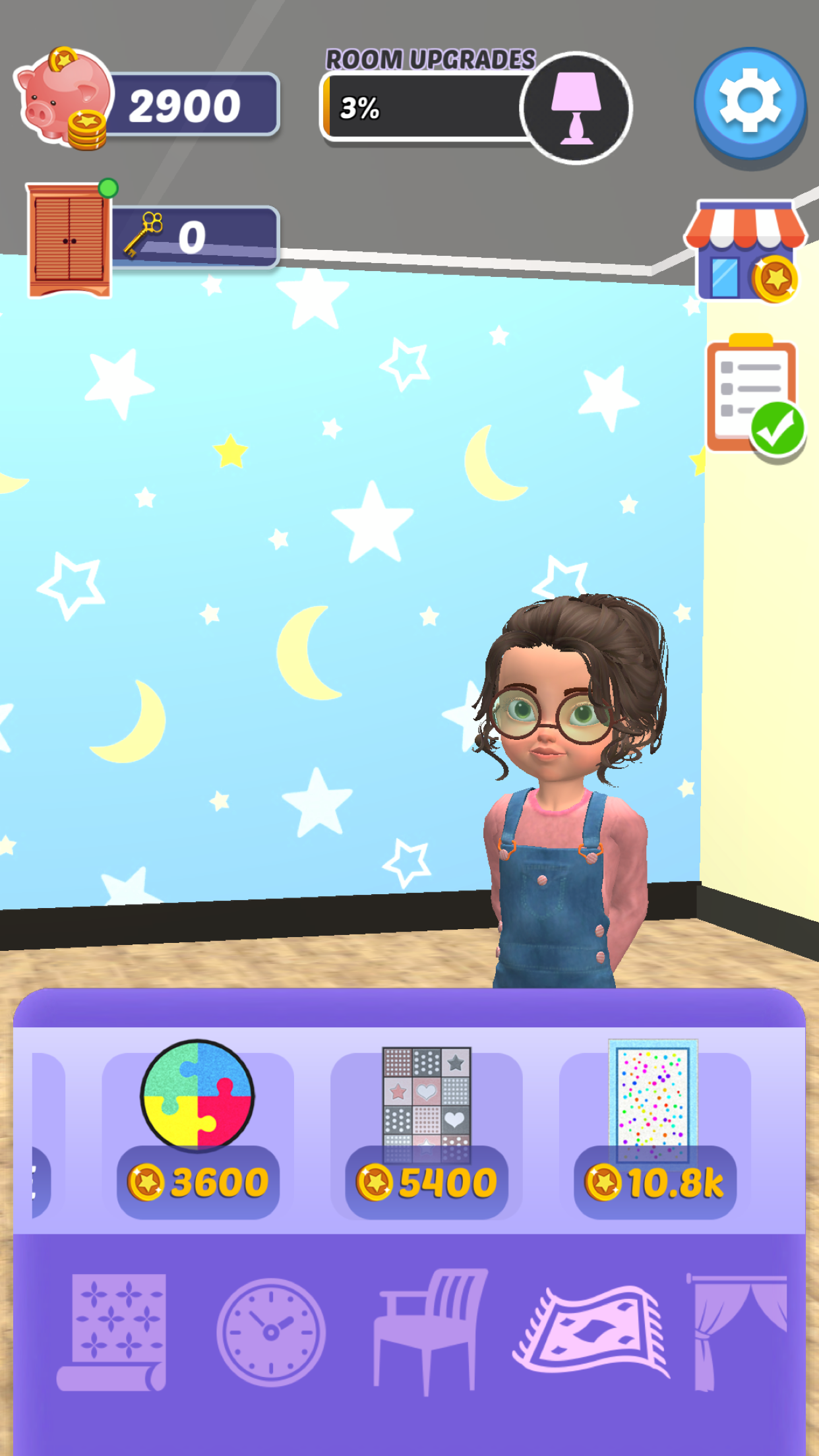Tap the room upgrades lamp icon

pyautogui.click(x=576, y=108)
